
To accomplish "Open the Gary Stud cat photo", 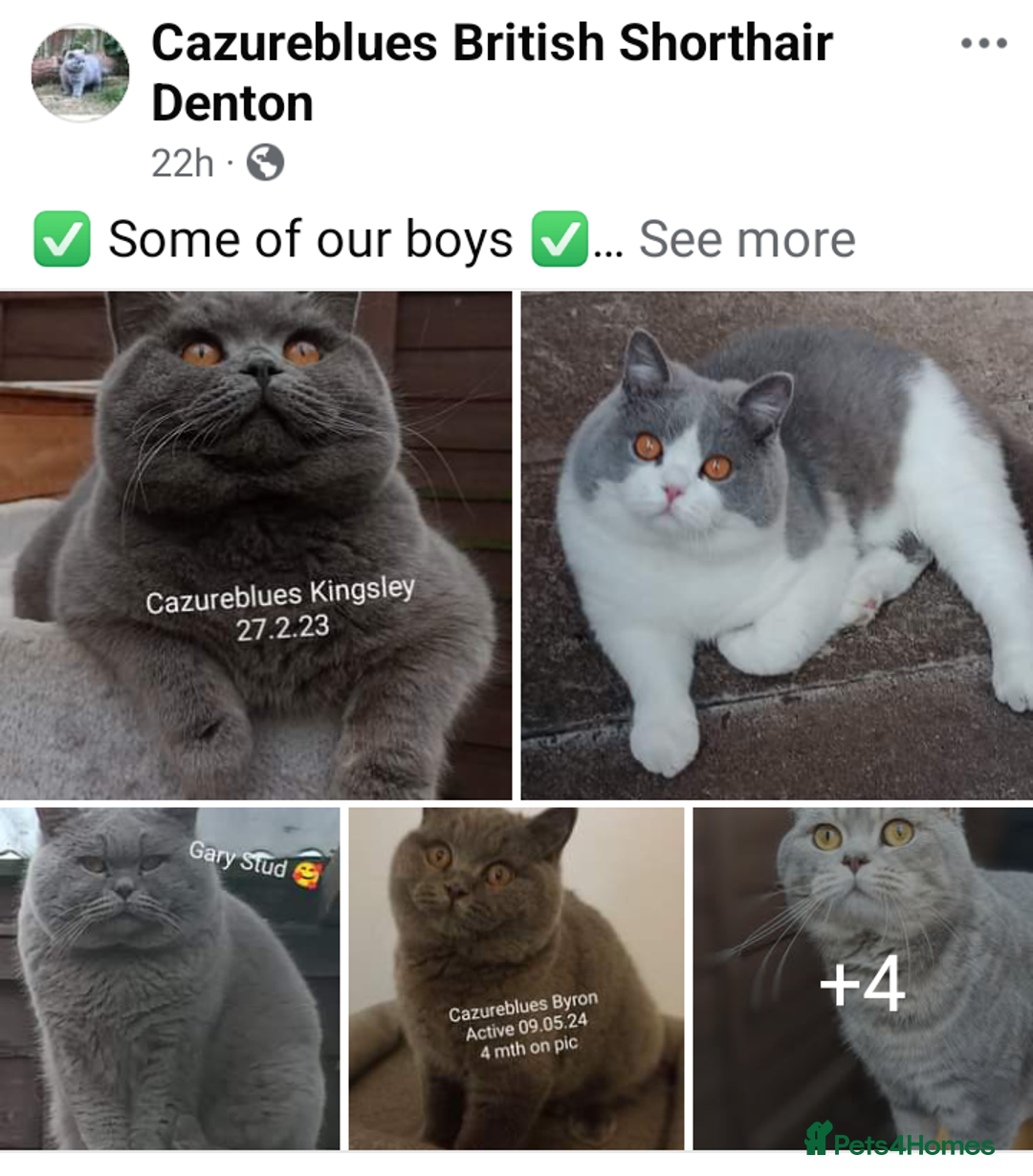I will click(x=169, y=978).
